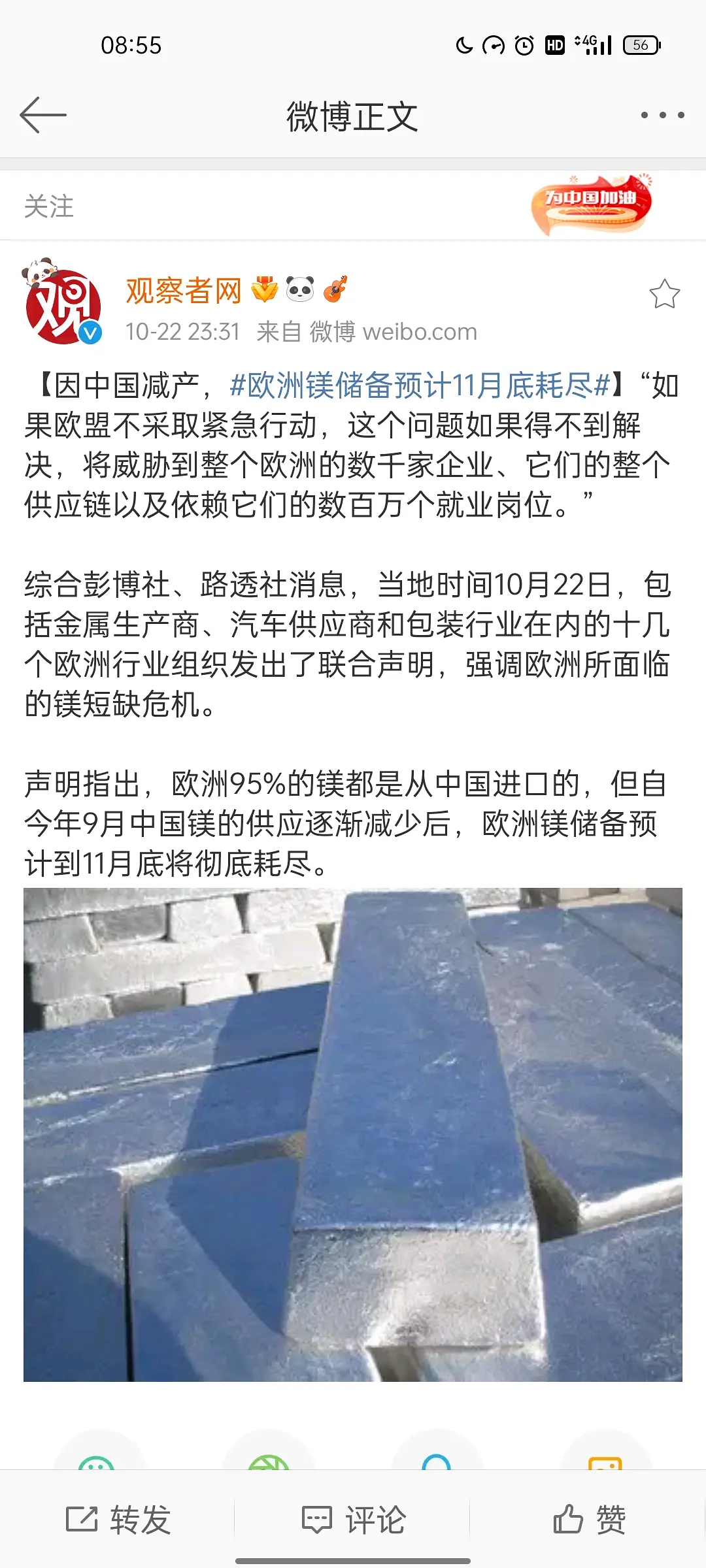View the magnesium ingot photo full screen
Image resolution: width=706 pixels, height=1568 pixels.
pos(353,1134)
